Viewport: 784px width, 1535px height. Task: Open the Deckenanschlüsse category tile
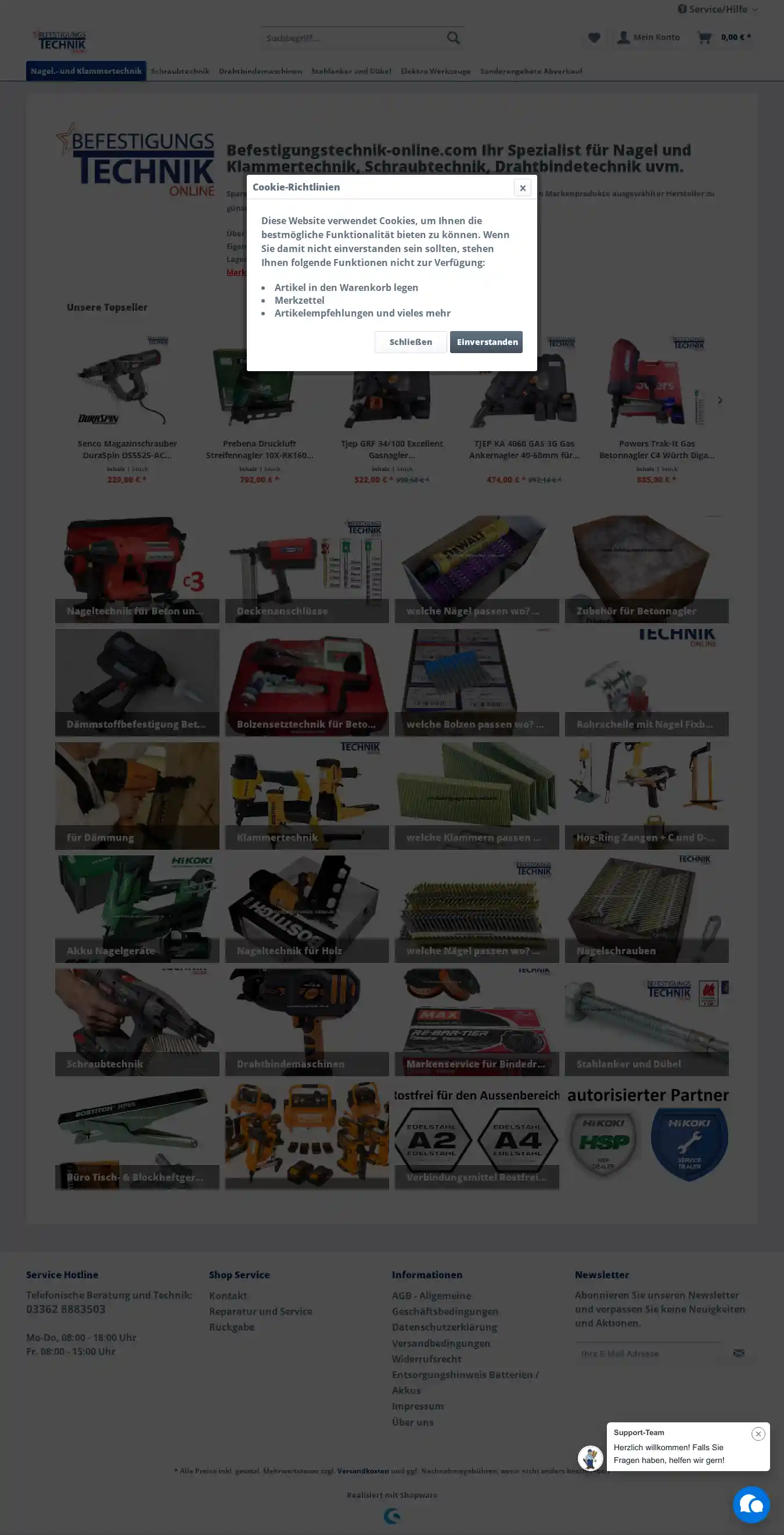(x=307, y=569)
